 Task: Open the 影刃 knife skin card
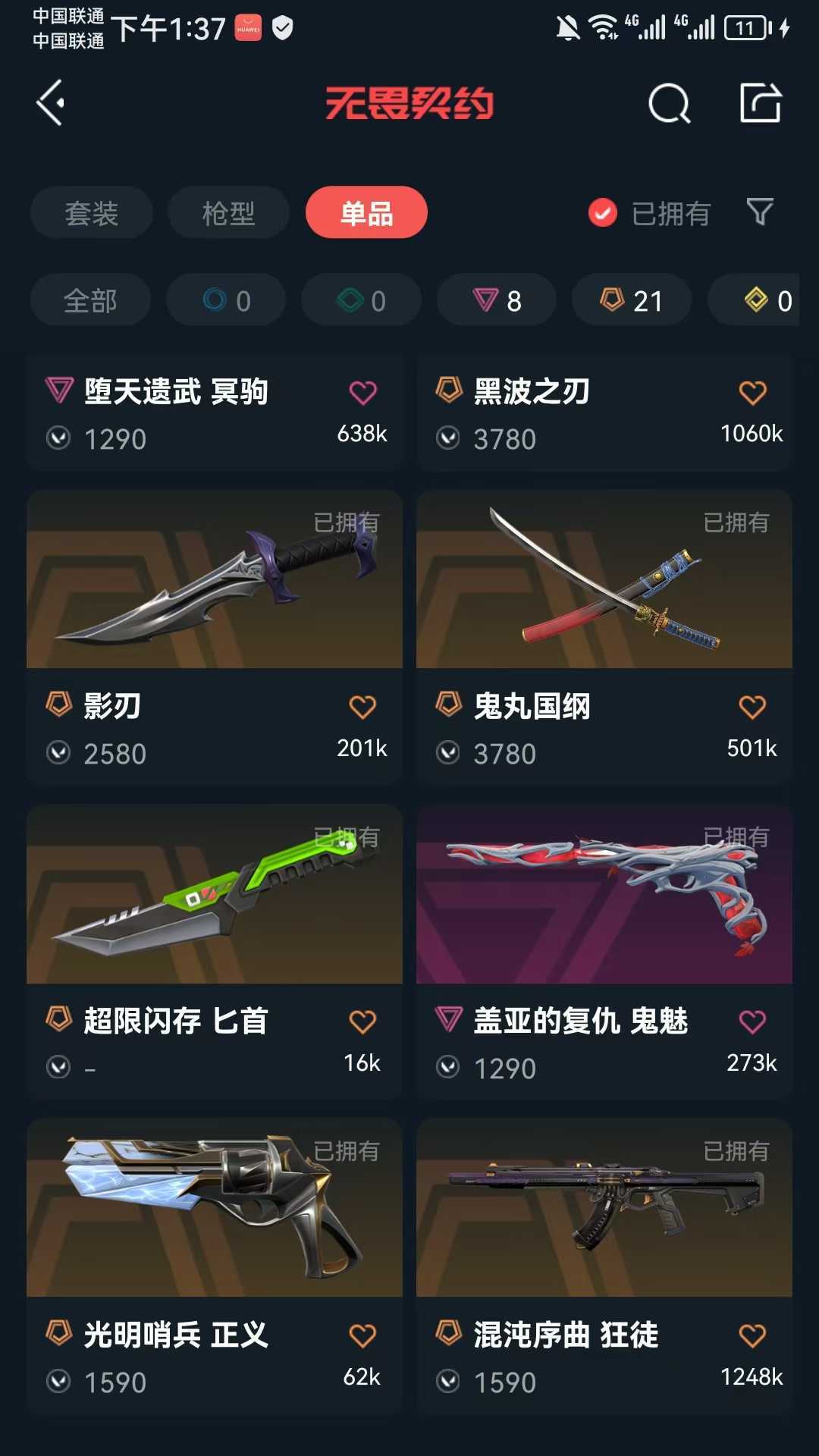215,637
